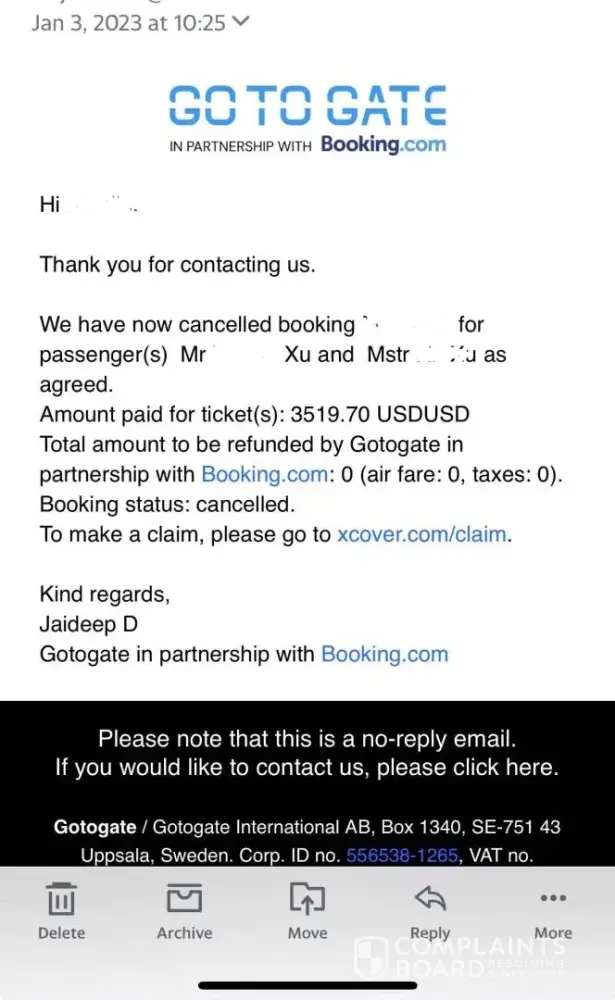615x1000 pixels.
Task: Tap the 556538-1265 Corp ID number link
Action: 402,855
